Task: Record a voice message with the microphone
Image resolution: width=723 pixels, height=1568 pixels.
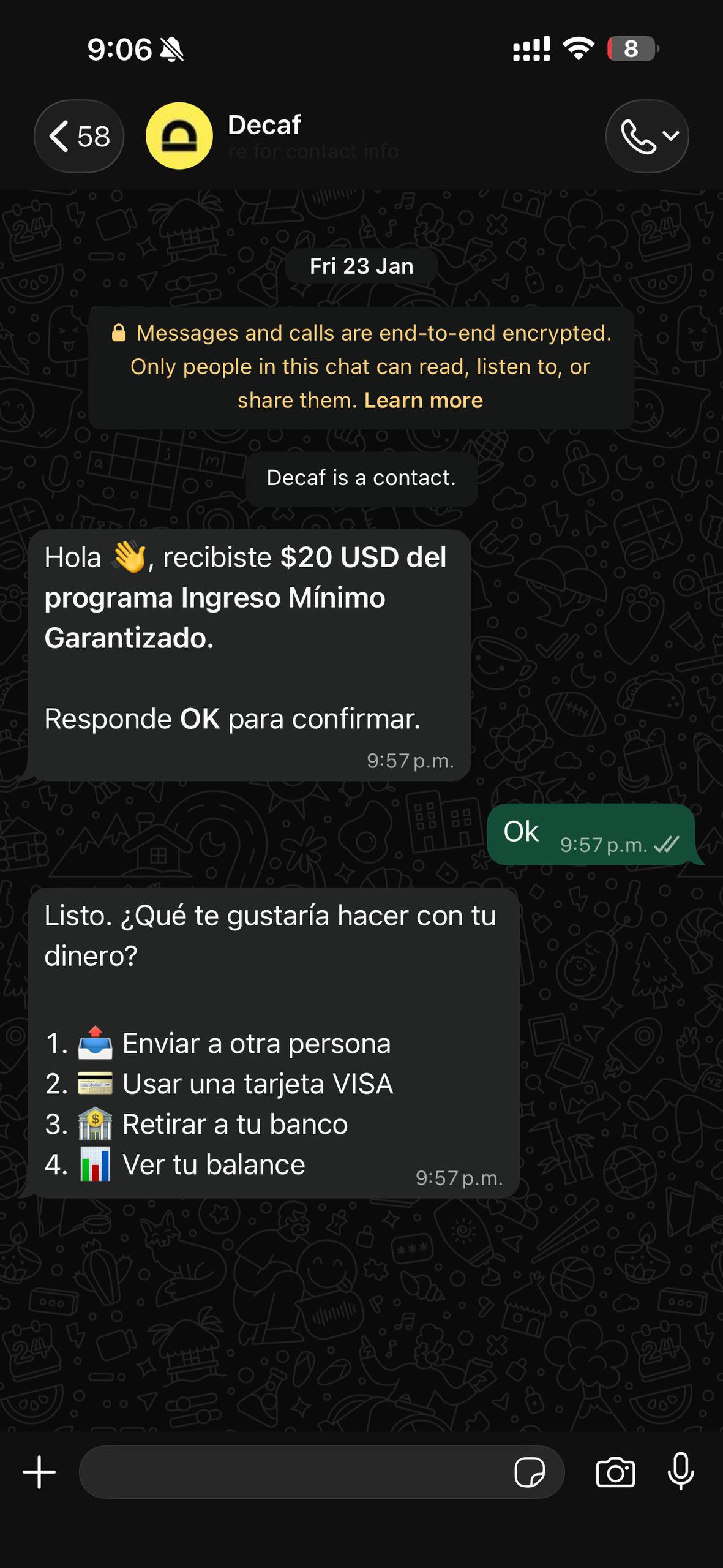Action: coord(680,1471)
